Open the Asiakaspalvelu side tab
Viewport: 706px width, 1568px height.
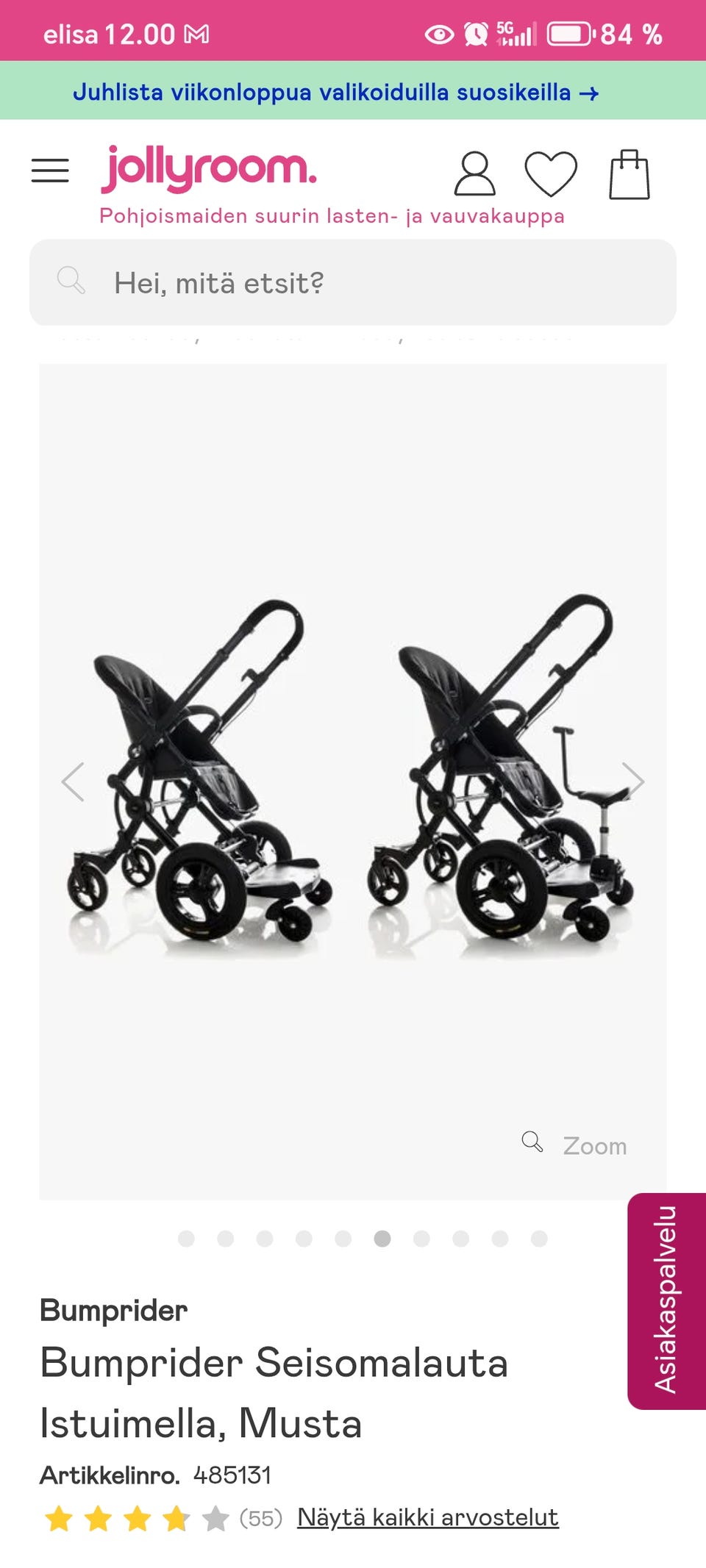pyautogui.click(x=666, y=1300)
